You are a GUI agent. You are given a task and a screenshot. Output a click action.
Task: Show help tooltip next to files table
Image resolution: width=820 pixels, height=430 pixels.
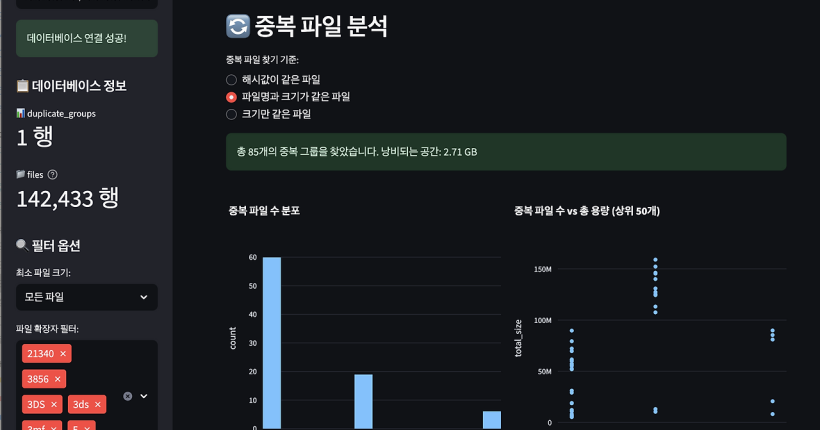[x=52, y=174]
